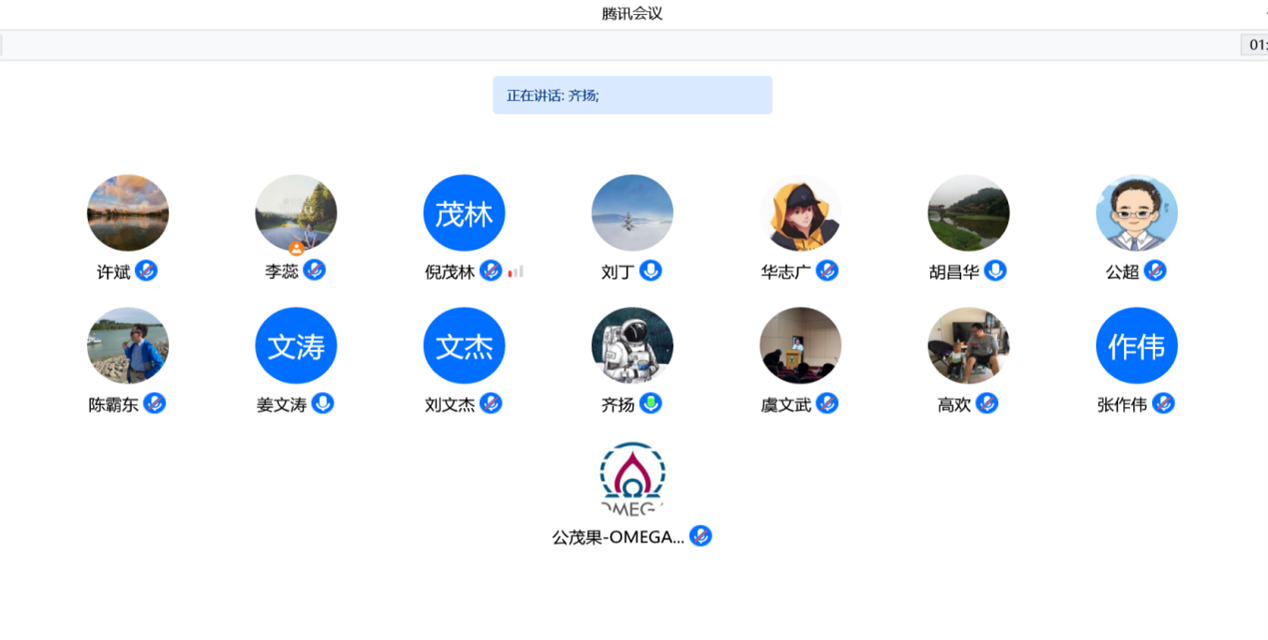
Task: Open 高欢's participant avatar
Action: pos(968,346)
